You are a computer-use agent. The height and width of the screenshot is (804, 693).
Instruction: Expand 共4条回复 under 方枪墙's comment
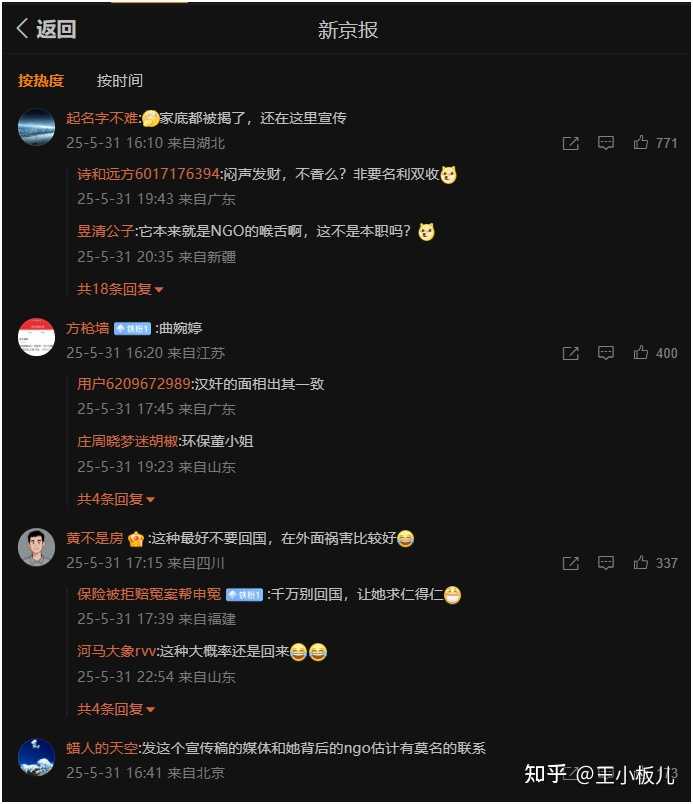[x=115, y=499]
